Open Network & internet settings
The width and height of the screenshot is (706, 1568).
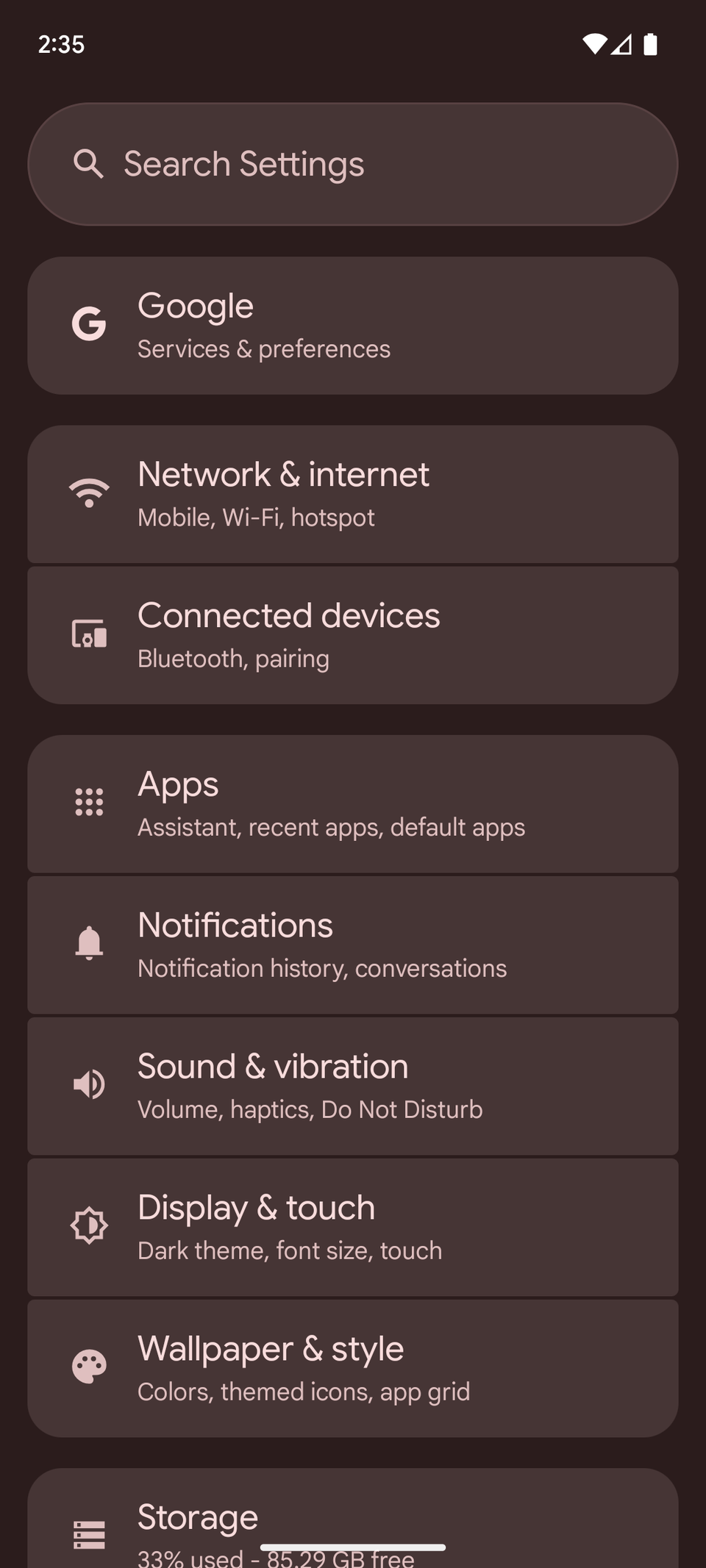point(353,494)
